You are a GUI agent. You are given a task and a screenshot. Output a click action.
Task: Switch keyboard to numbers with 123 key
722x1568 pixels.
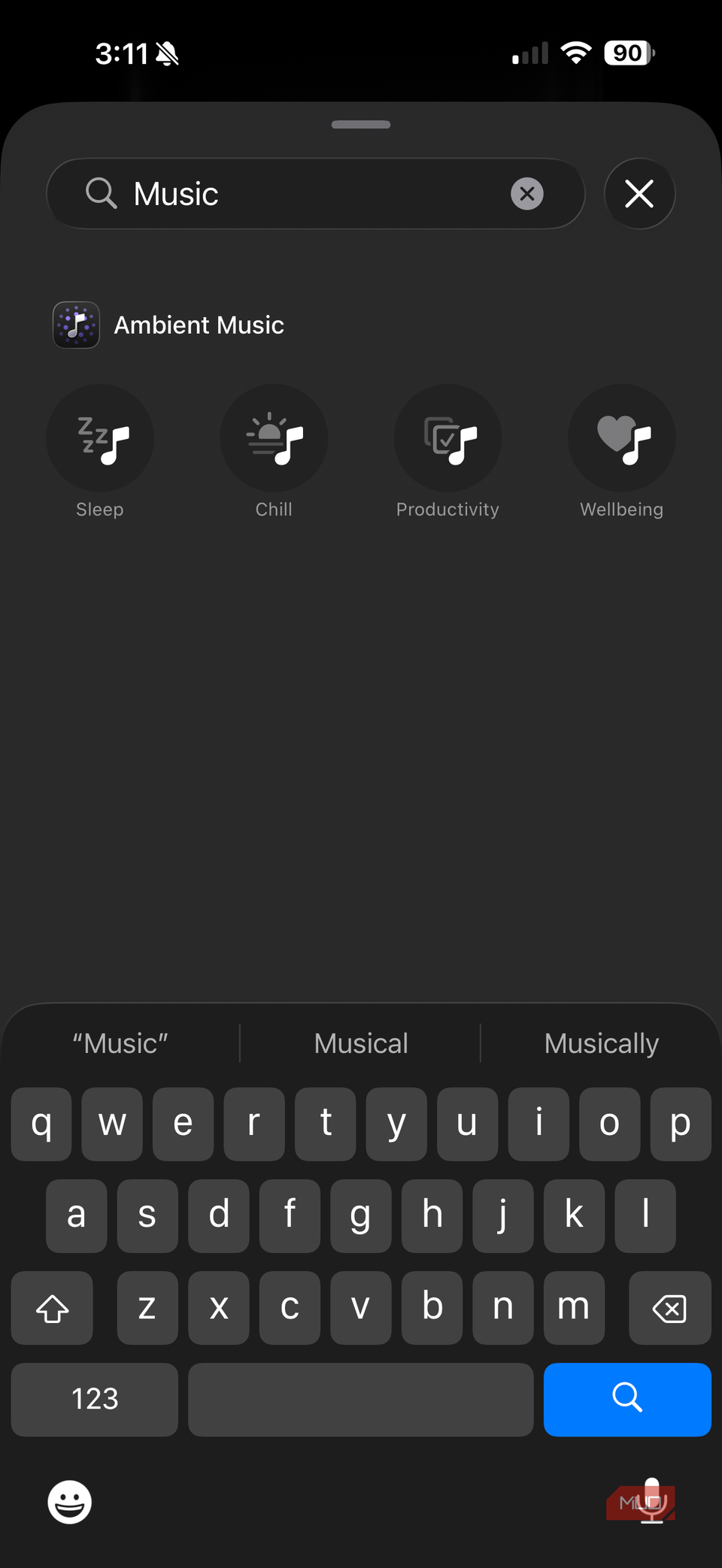pyautogui.click(x=93, y=1400)
